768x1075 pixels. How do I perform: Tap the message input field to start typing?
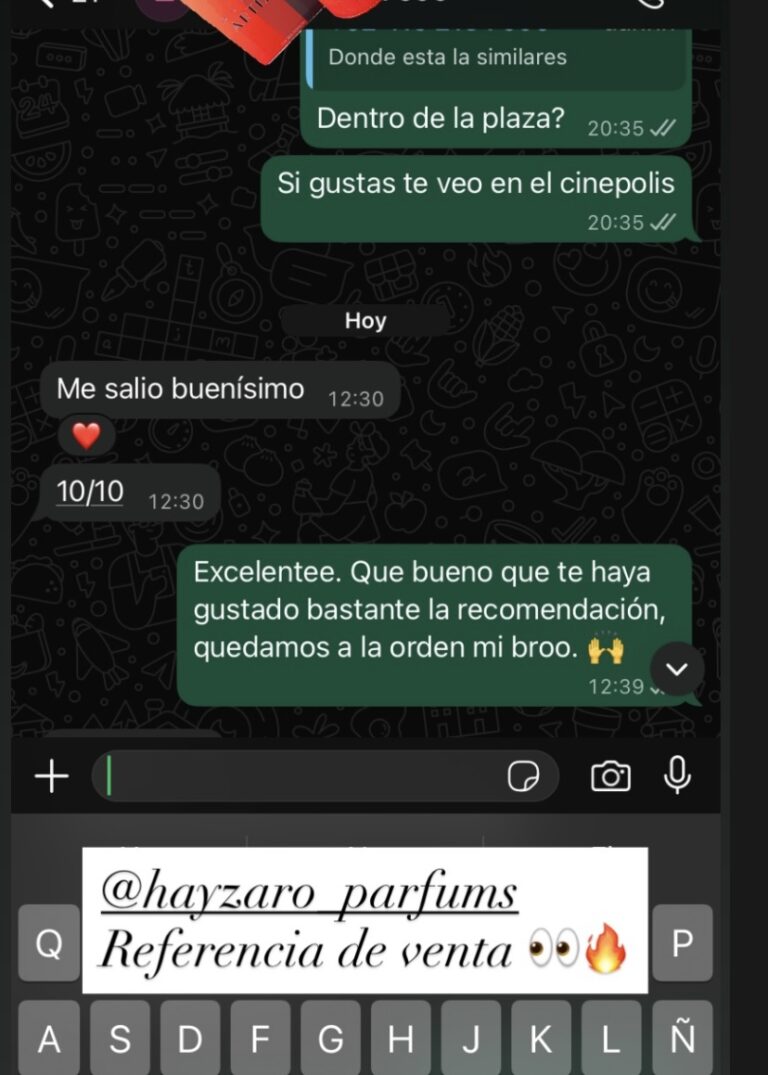[x=300, y=775]
